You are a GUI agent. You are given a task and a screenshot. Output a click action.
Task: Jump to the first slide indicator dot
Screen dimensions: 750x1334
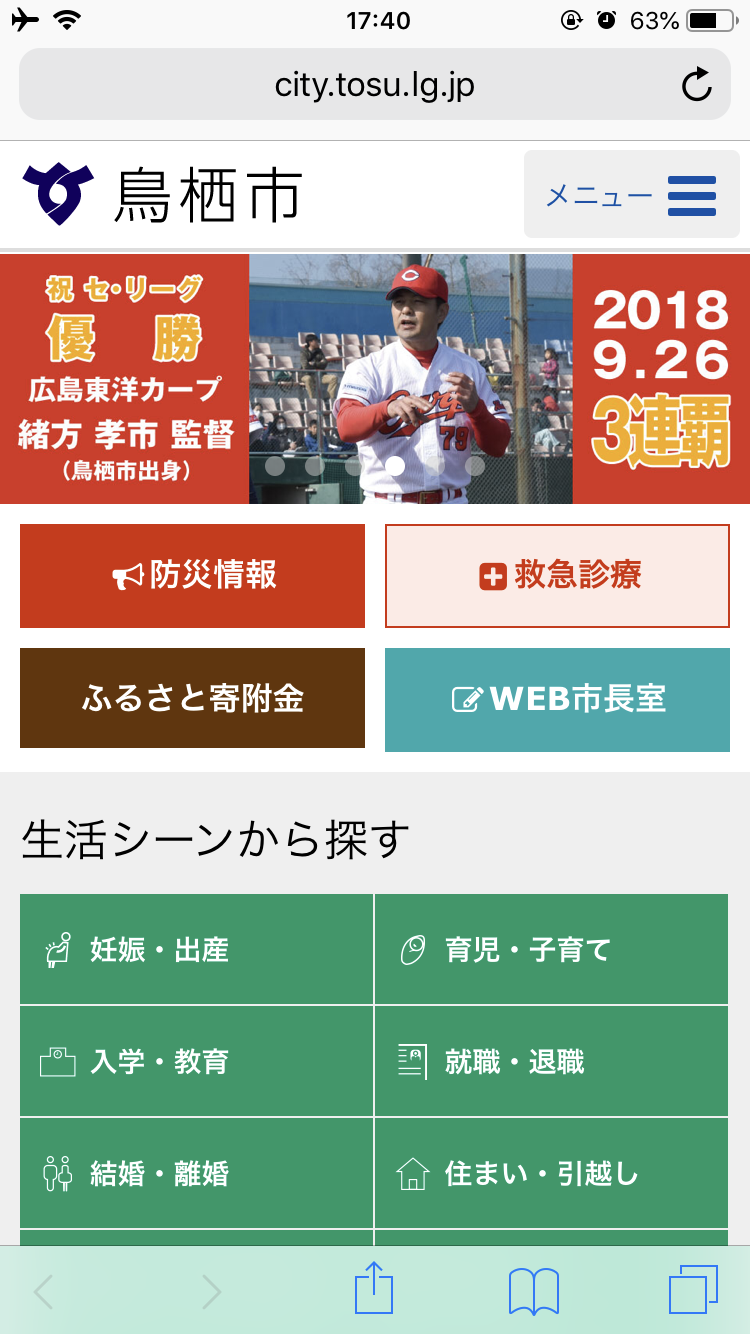[275, 466]
